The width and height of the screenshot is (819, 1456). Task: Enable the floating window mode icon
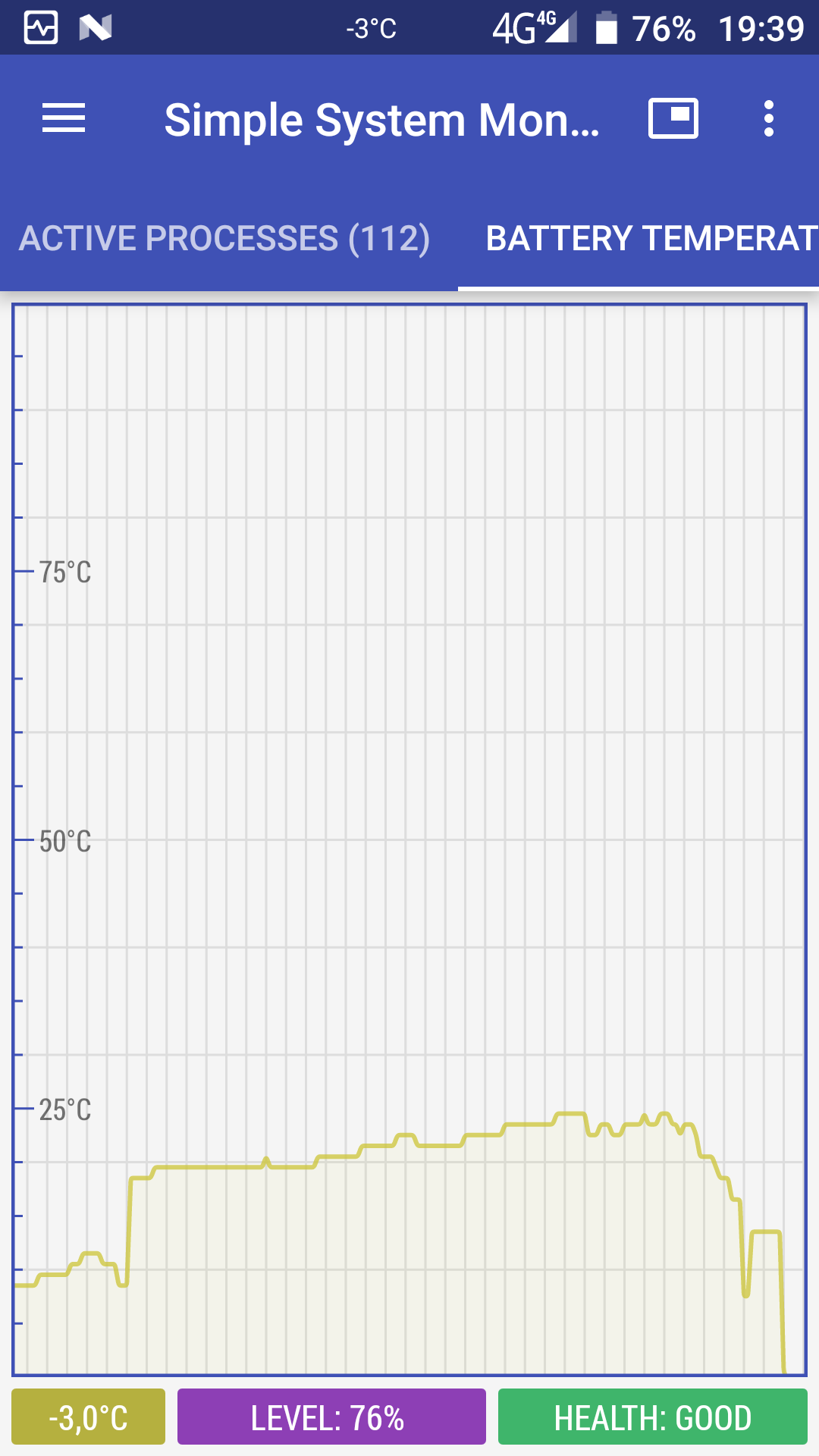[673, 119]
